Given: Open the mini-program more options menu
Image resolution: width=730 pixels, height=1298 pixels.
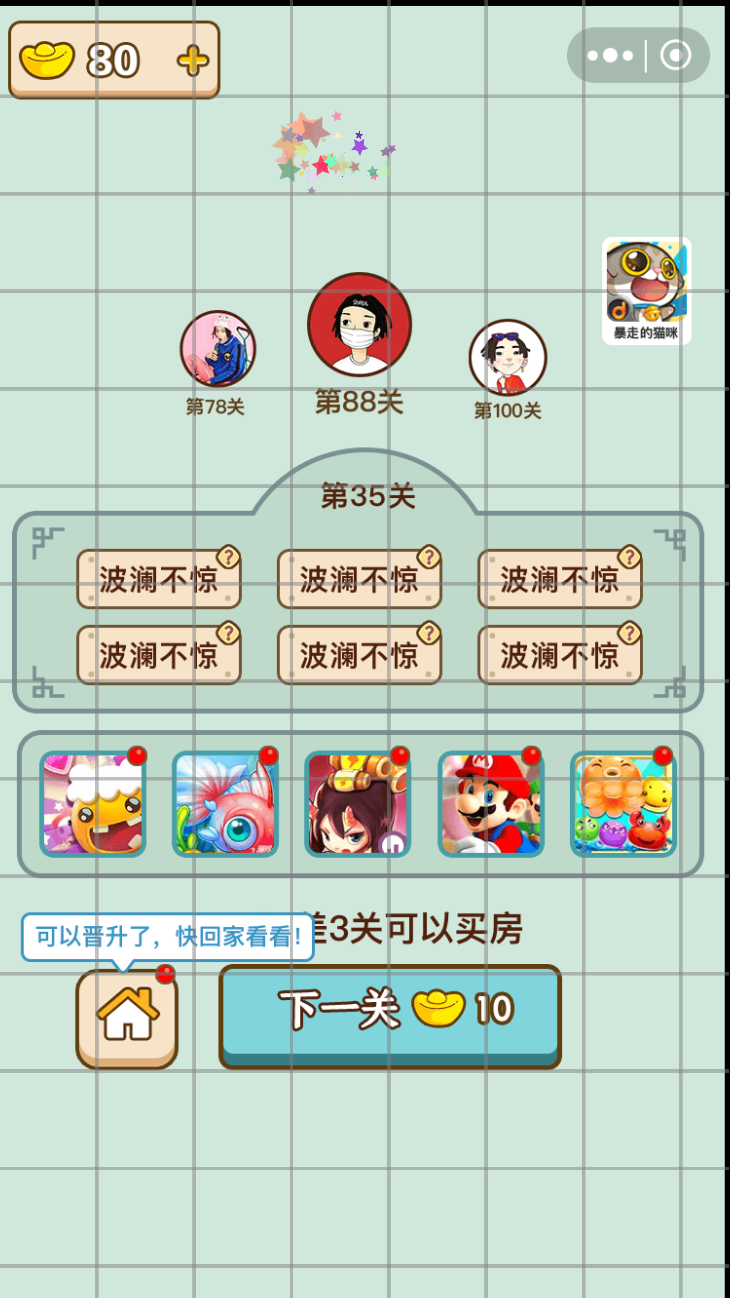Looking at the screenshot, I should pyautogui.click(x=610, y=56).
